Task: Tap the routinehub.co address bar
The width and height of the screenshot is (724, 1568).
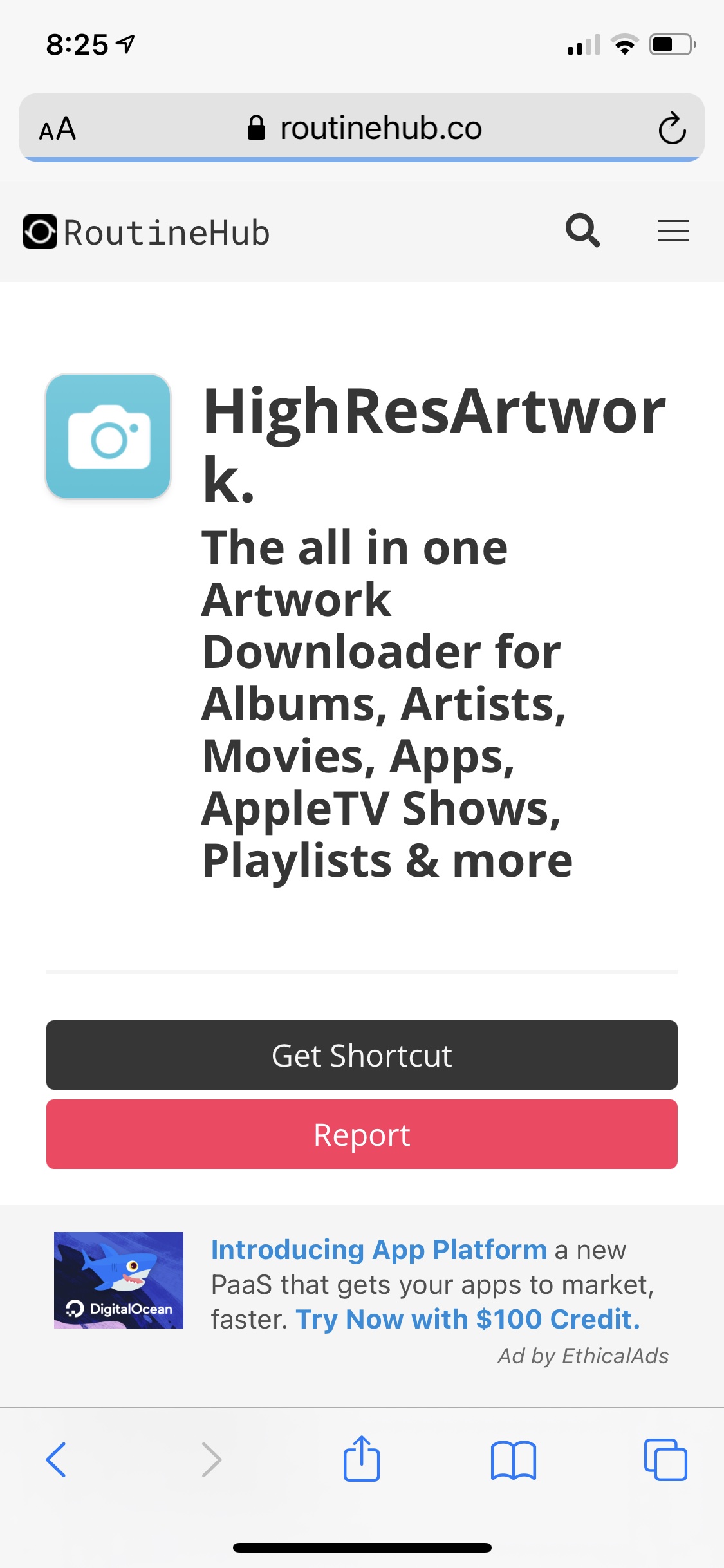Action: [364, 128]
